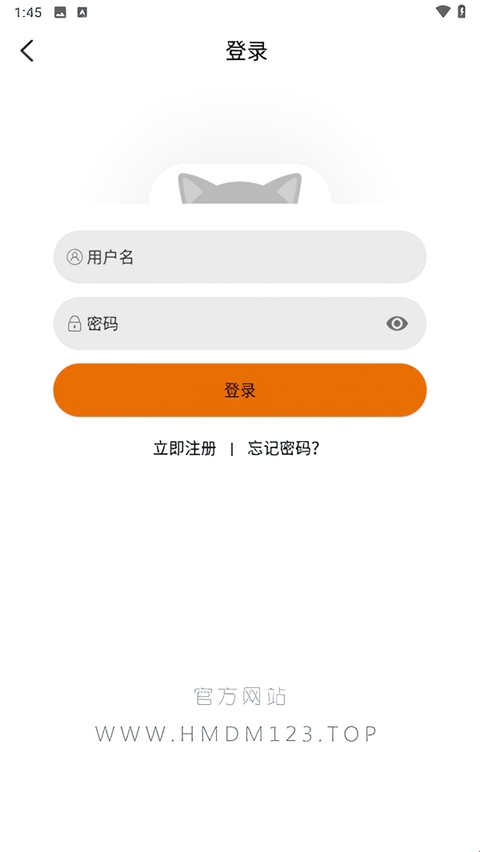Focus the 密码 password field
Image resolution: width=480 pixels, height=852 pixels.
pos(240,324)
